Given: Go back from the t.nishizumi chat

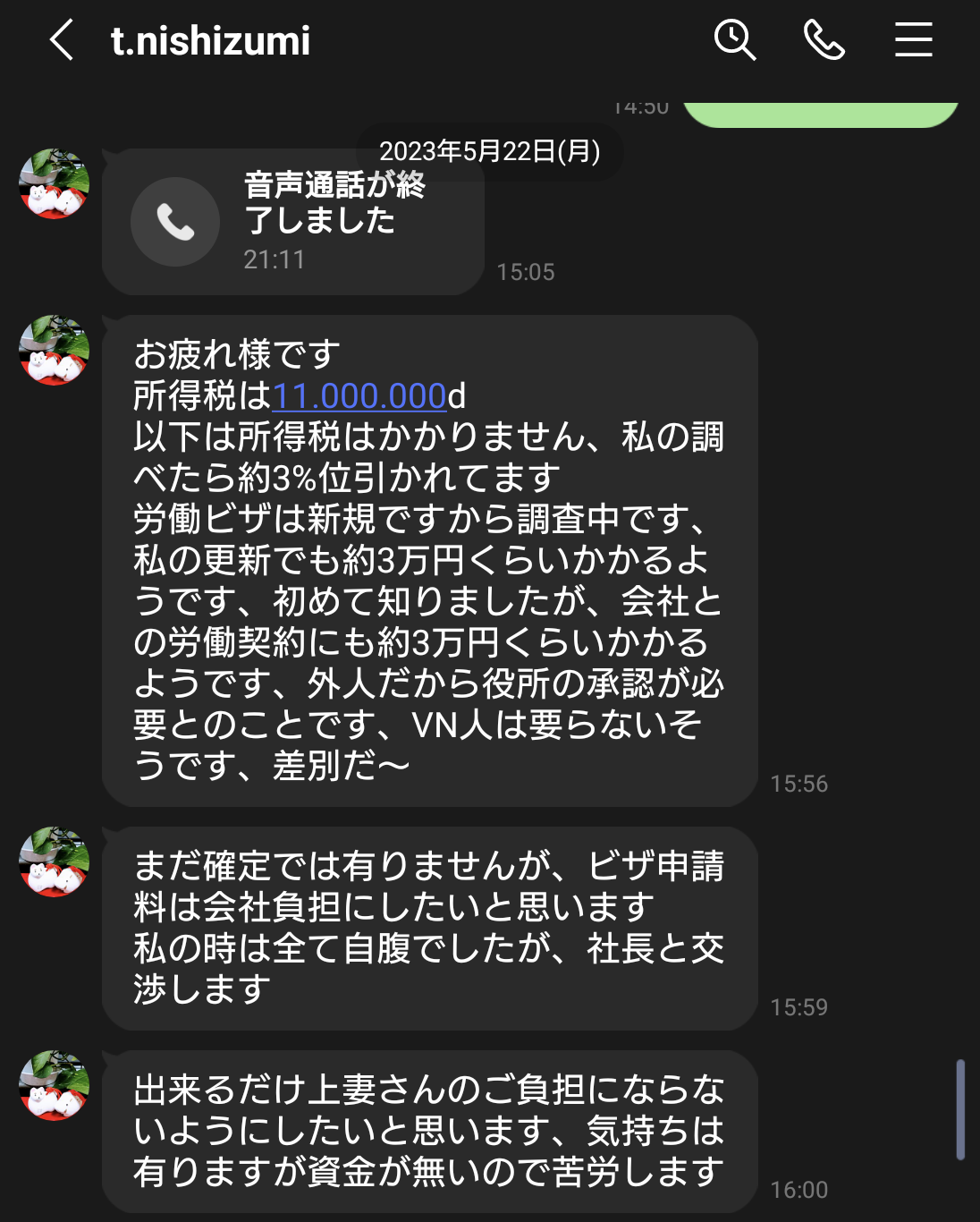Looking at the screenshot, I should (x=61, y=40).
